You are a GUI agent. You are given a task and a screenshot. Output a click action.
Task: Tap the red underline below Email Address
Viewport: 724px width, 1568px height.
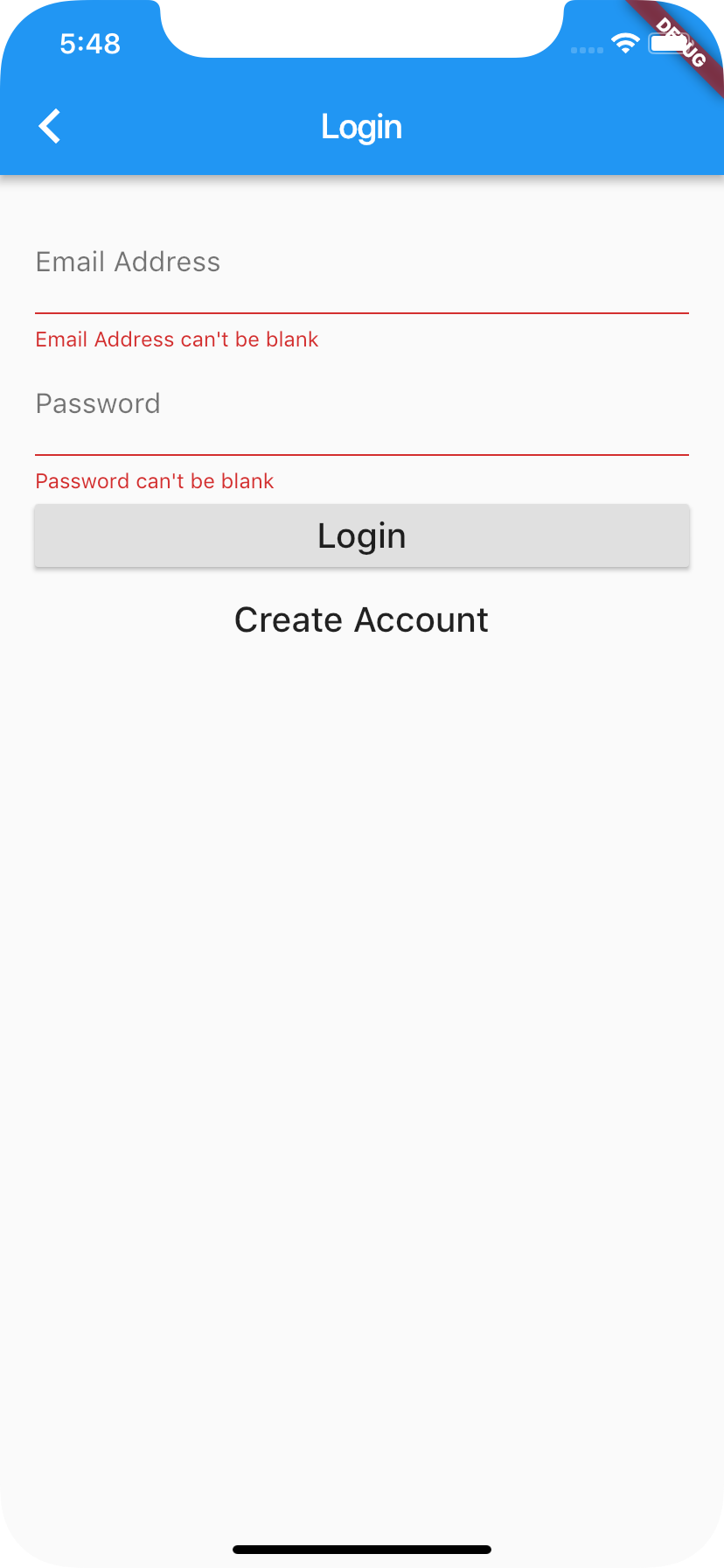coord(362,312)
